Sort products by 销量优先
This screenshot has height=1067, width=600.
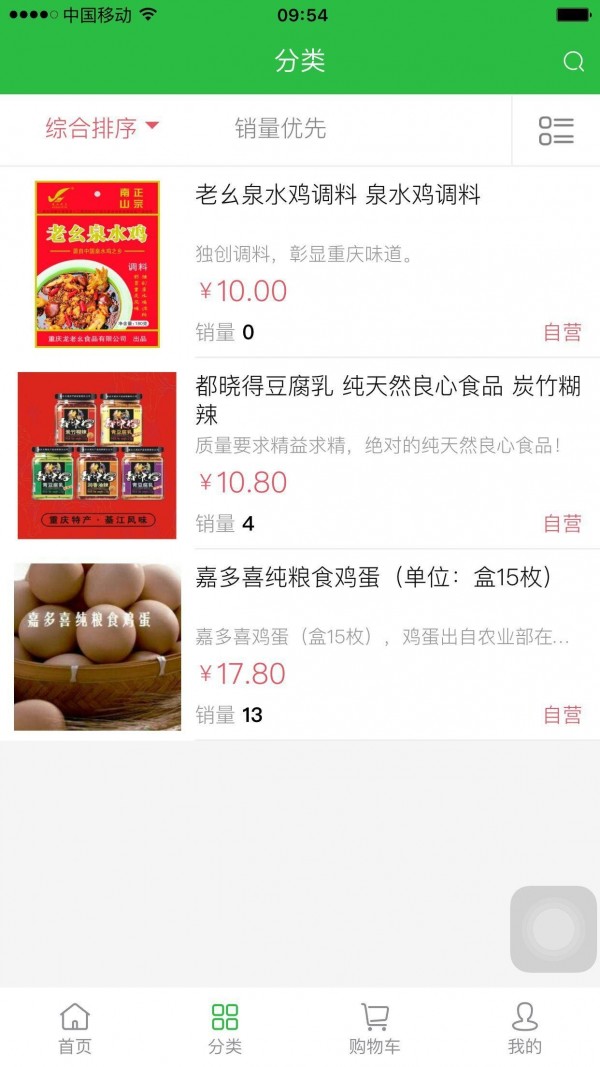pos(280,128)
